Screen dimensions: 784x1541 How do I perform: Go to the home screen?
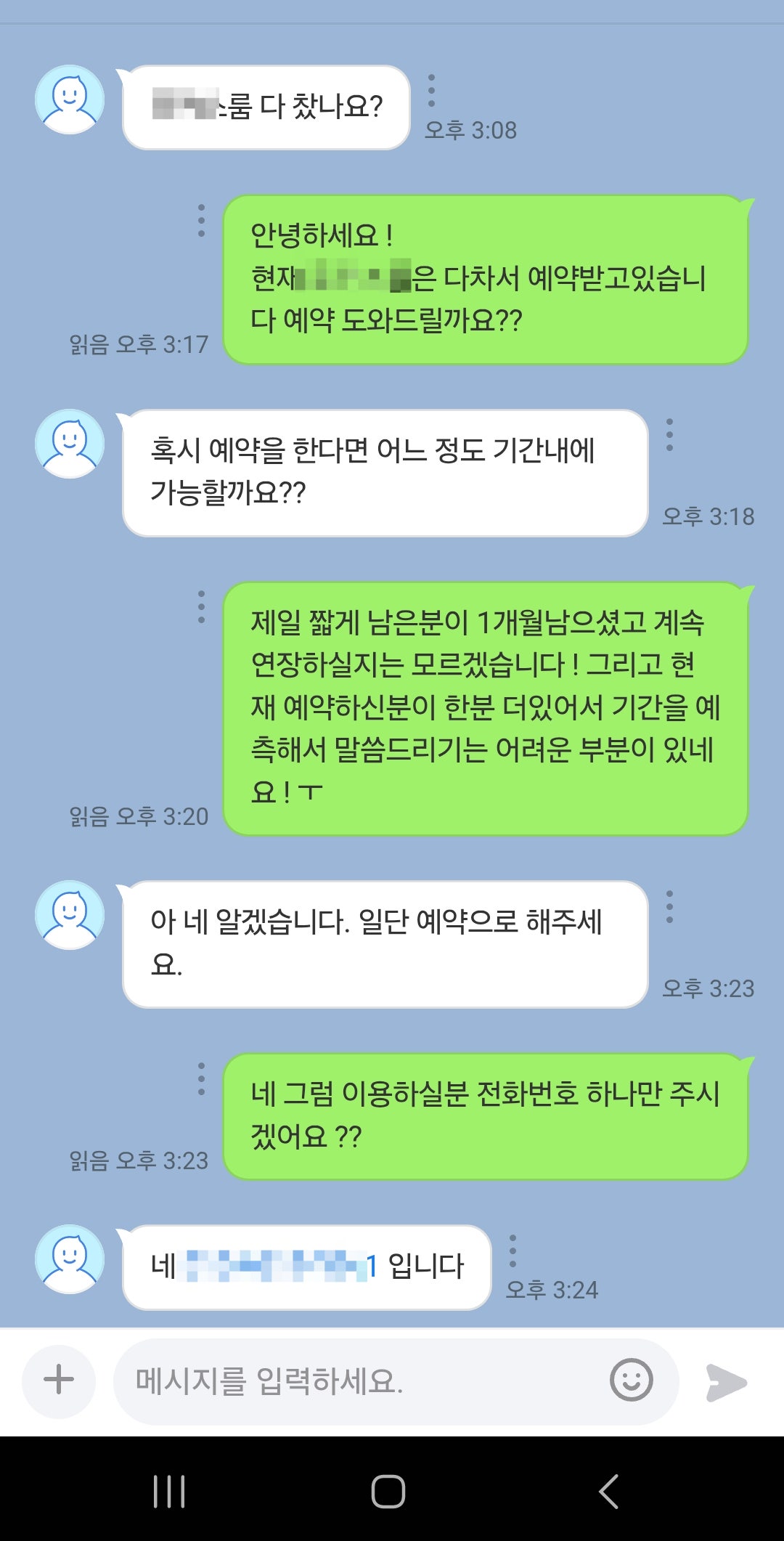tap(388, 1492)
